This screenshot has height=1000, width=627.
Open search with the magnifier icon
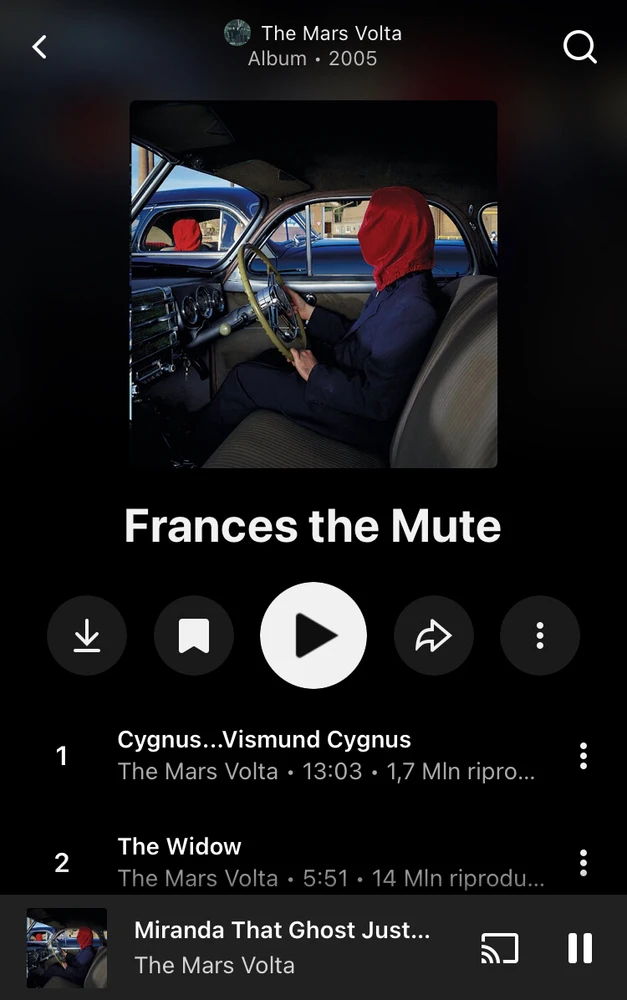pyautogui.click(x=580, y=46)
